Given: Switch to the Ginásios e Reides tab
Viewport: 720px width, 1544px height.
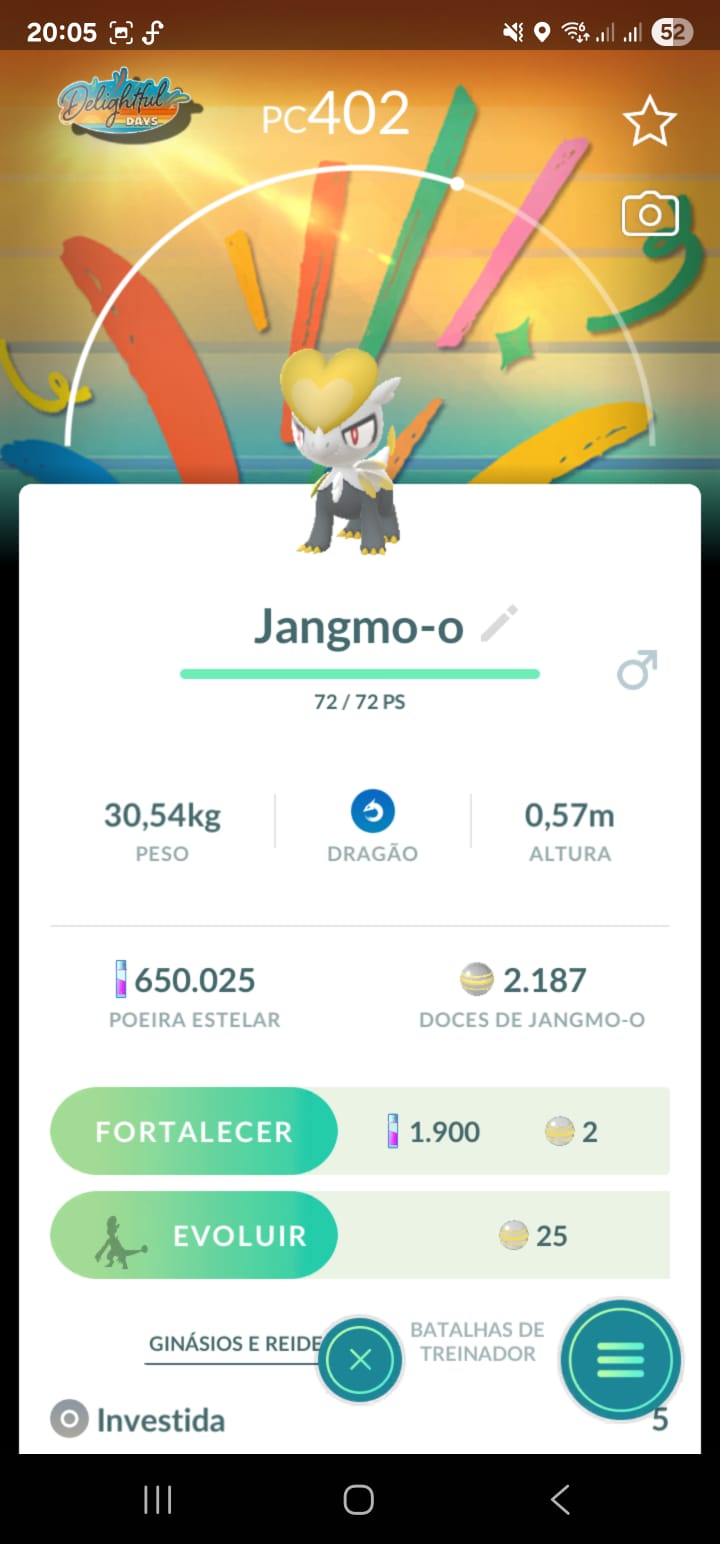Looking at the screenshot, I should click(235, 1344).
